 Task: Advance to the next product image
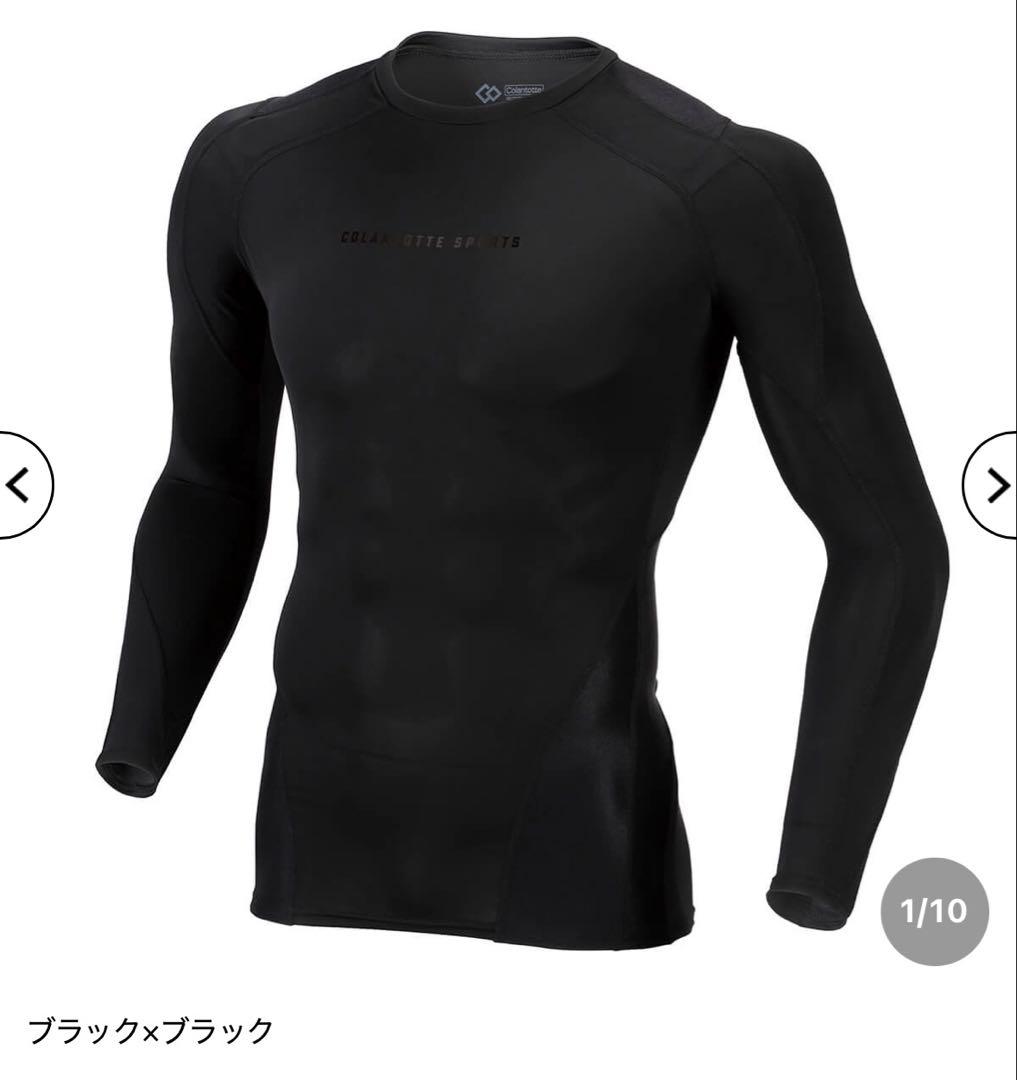click(993, 485)
